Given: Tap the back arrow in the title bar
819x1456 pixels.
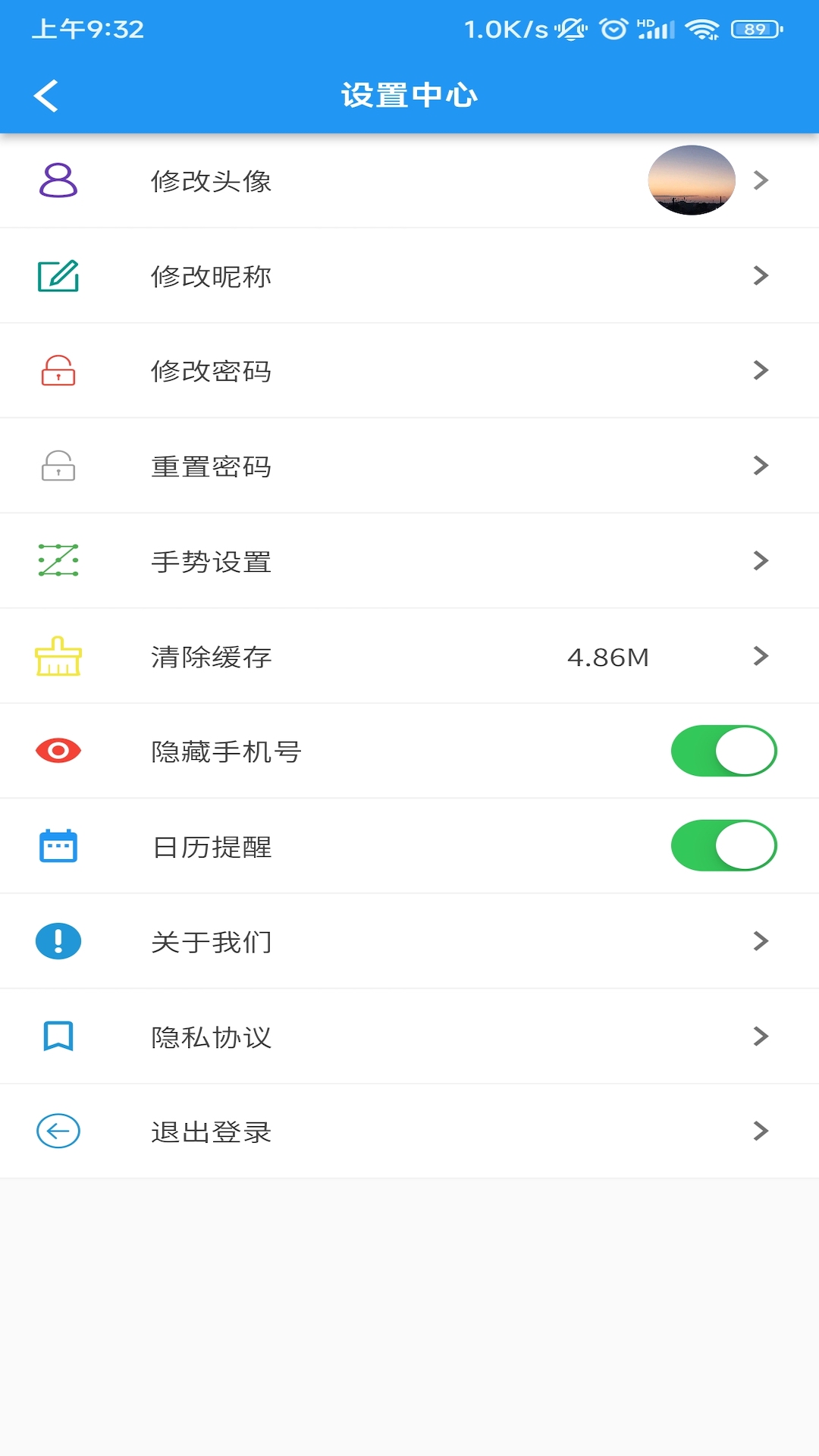Looking at the screenshot, I should click(45, 95).
